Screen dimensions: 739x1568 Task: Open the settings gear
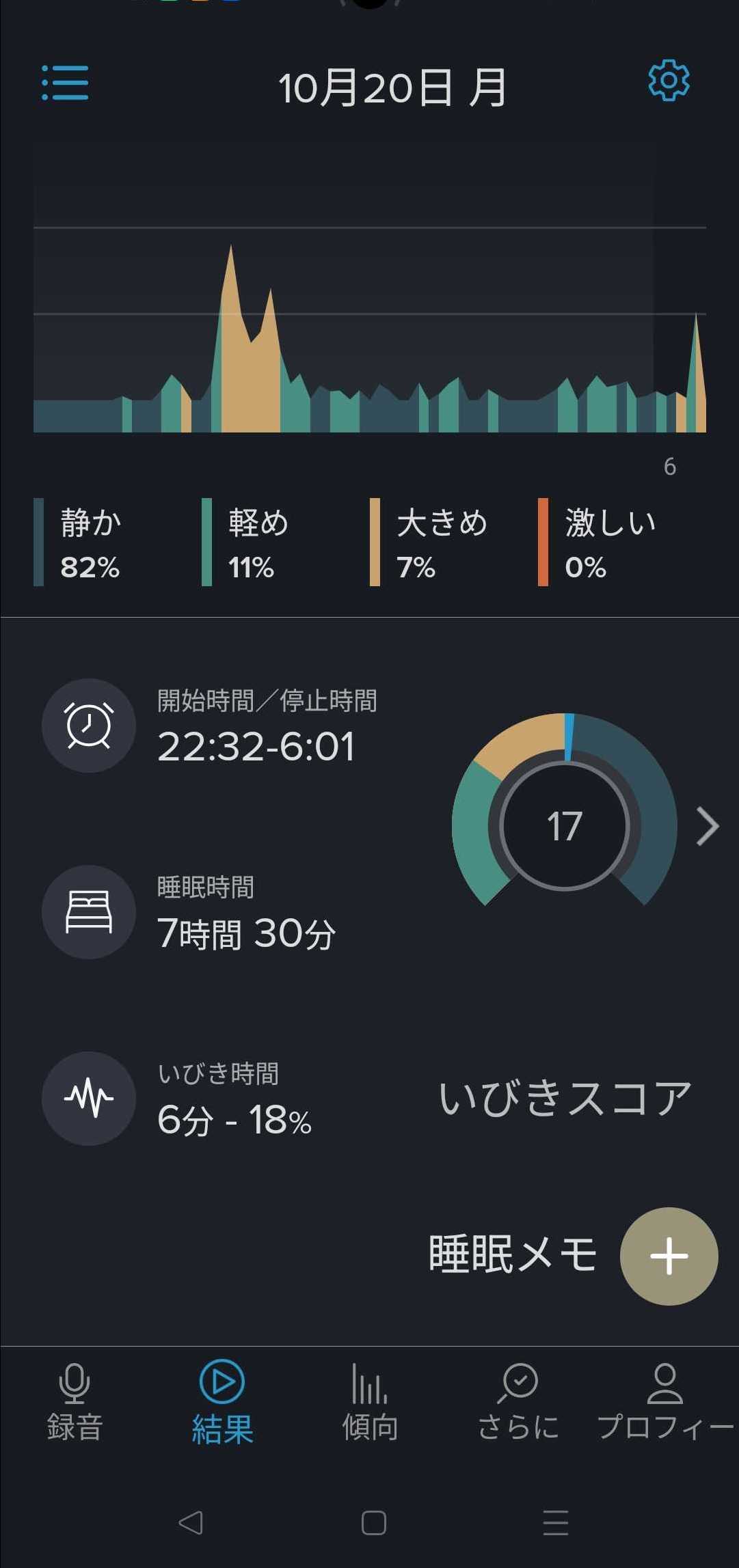tap(668, 81)
